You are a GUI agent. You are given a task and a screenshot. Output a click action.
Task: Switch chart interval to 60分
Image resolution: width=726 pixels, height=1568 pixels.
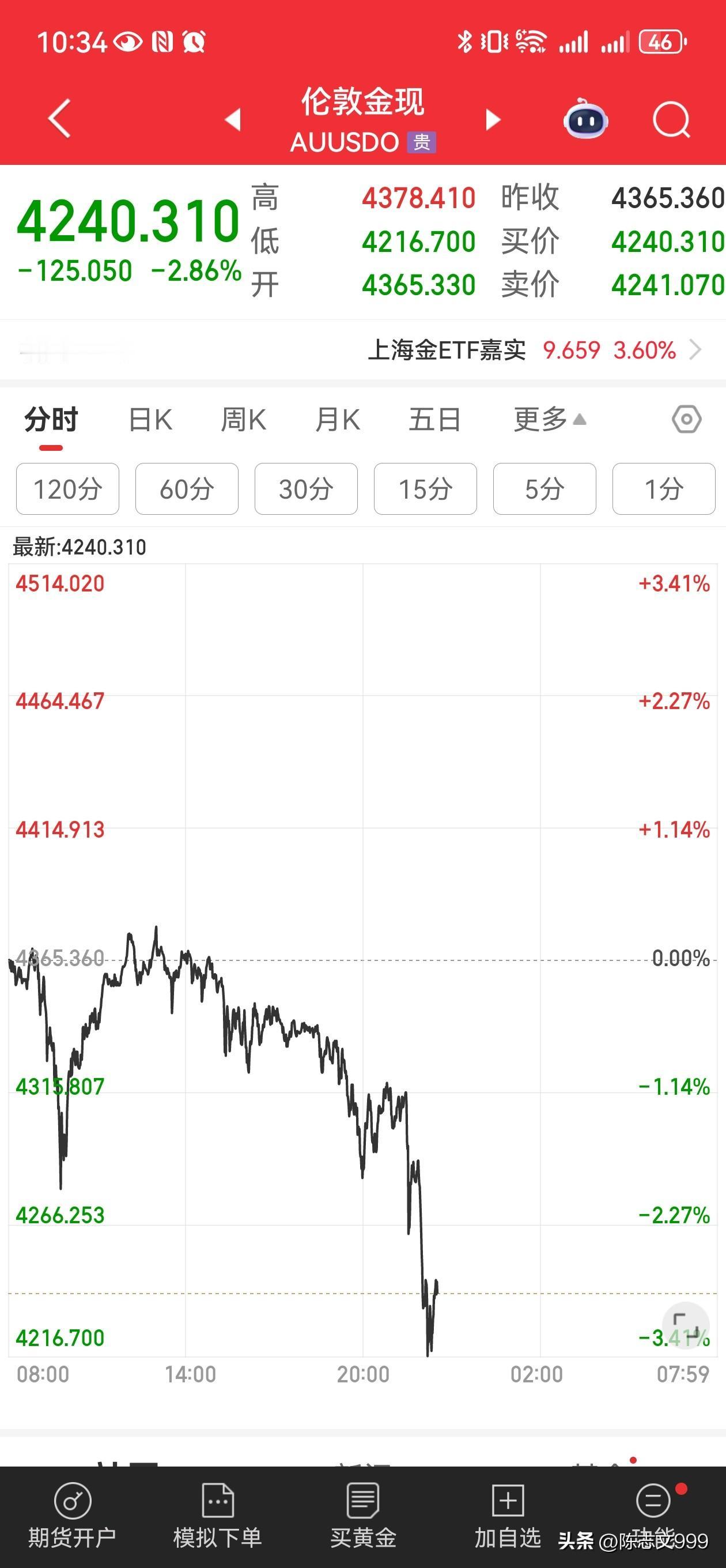(x=186, y=489)
